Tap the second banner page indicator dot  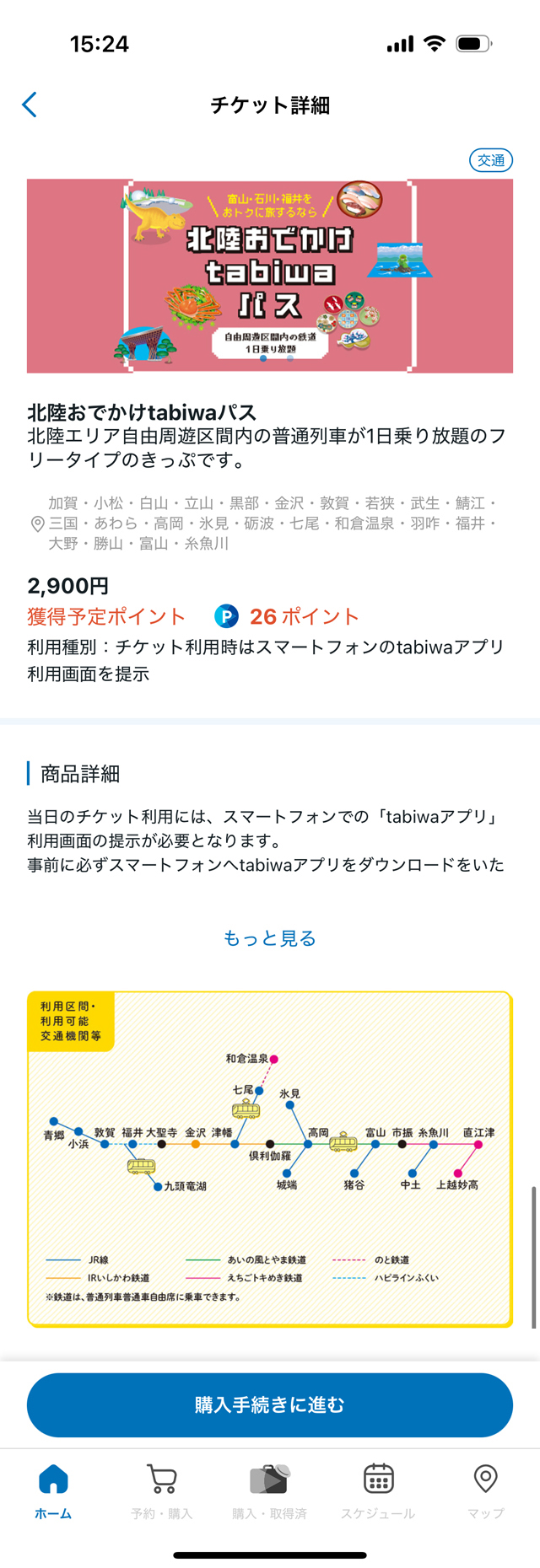pyautogui.click(x=289, y=358)
